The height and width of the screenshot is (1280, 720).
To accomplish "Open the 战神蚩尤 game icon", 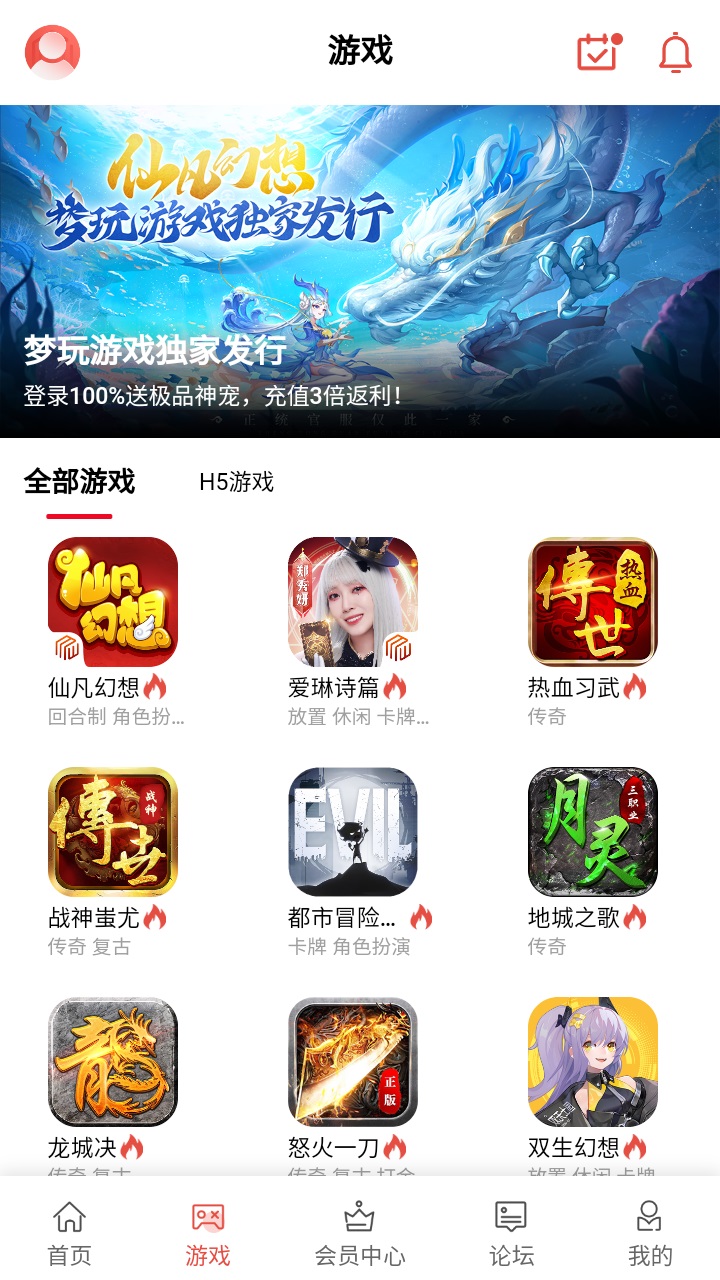I will coord(112,831).
